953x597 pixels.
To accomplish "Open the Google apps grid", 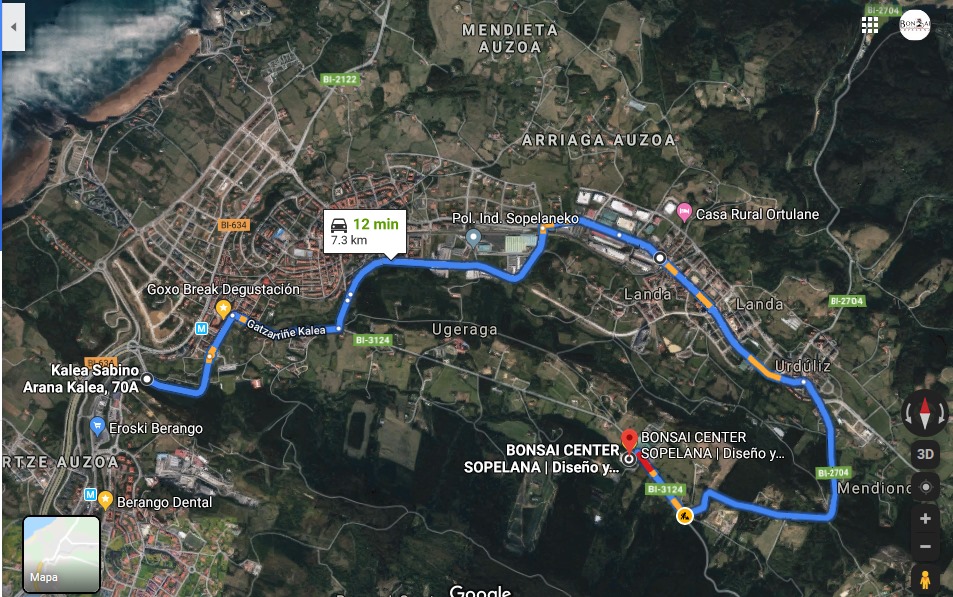I will pos(870,26).
